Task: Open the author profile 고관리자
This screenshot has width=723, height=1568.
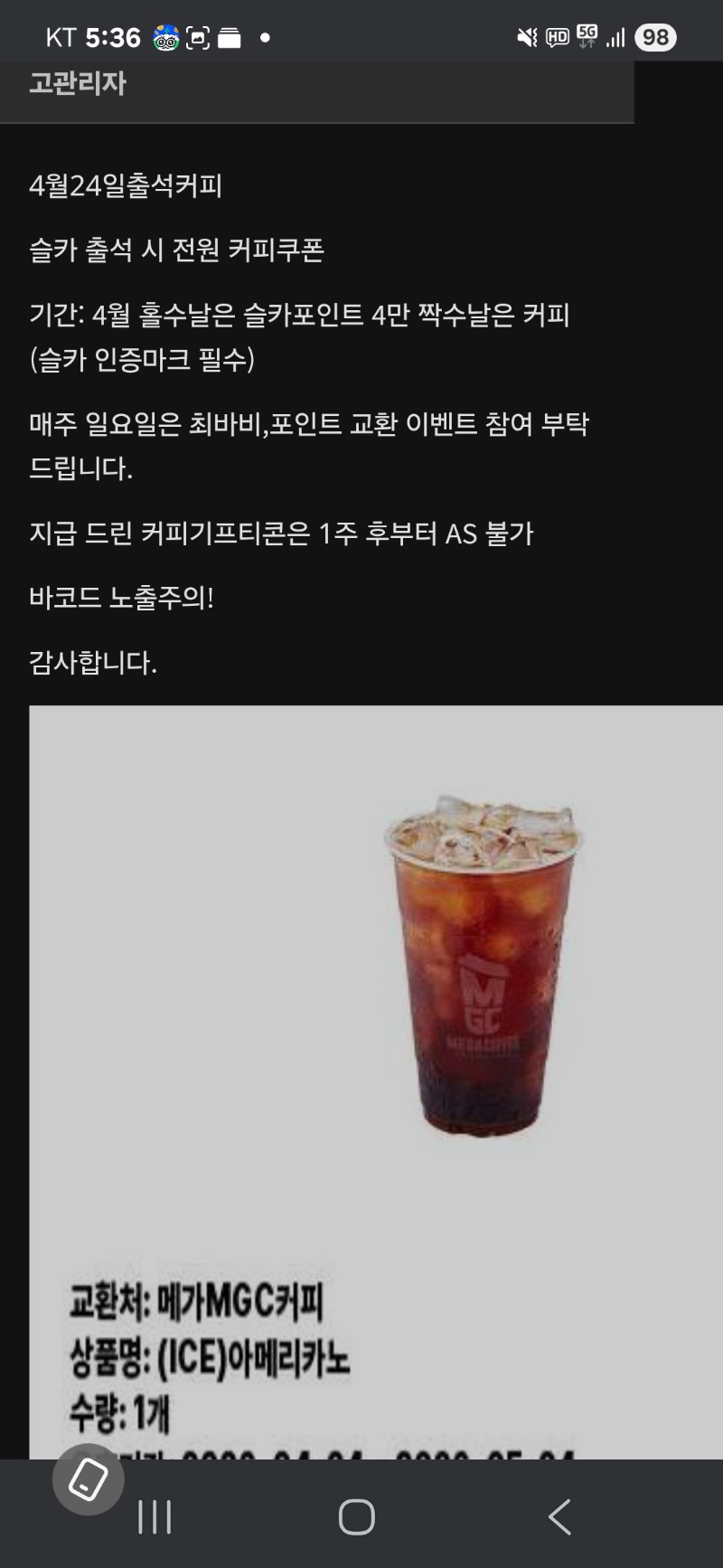Action: (78, 83)
